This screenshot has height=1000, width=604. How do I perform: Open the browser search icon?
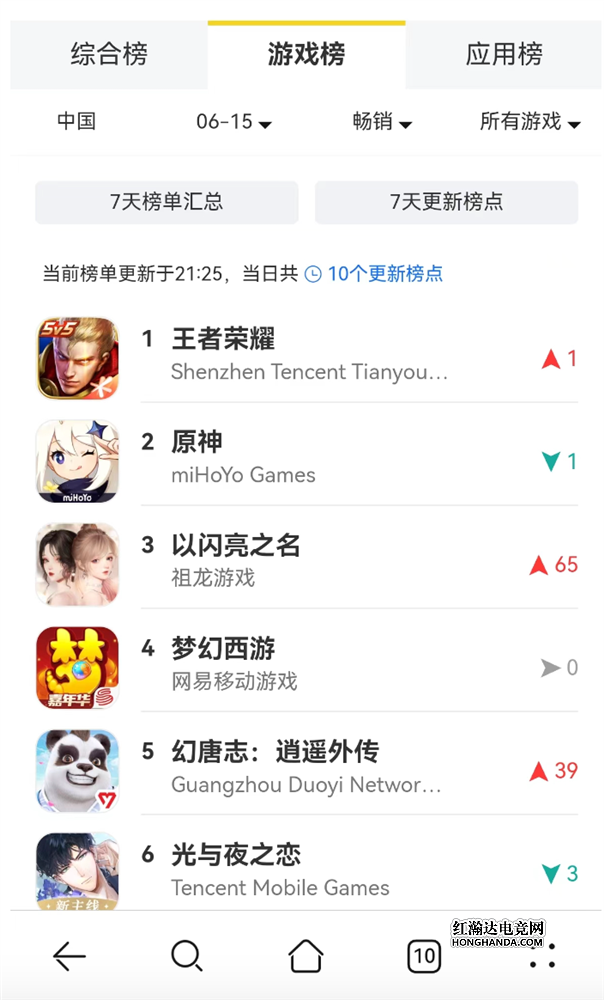tap(186, 957)
